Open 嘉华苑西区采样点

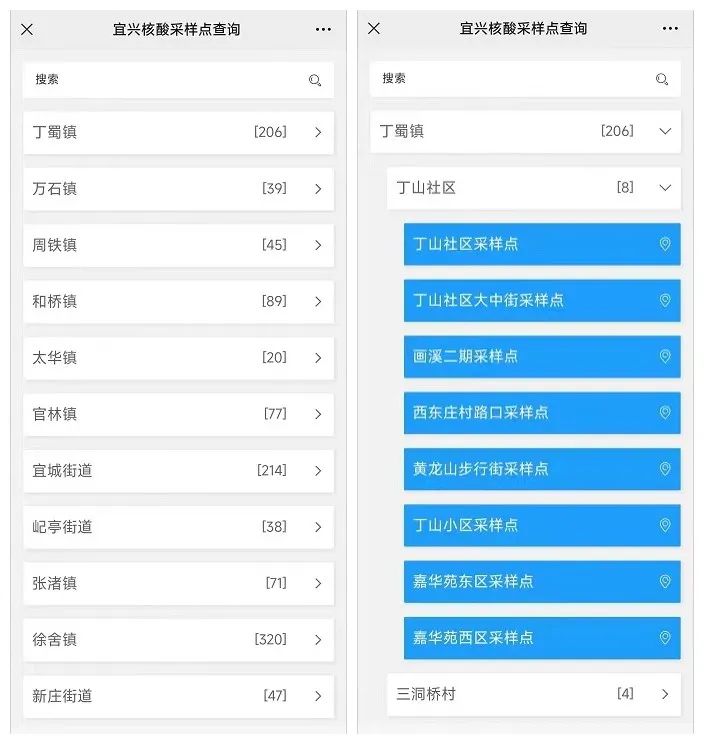[541, 637]
